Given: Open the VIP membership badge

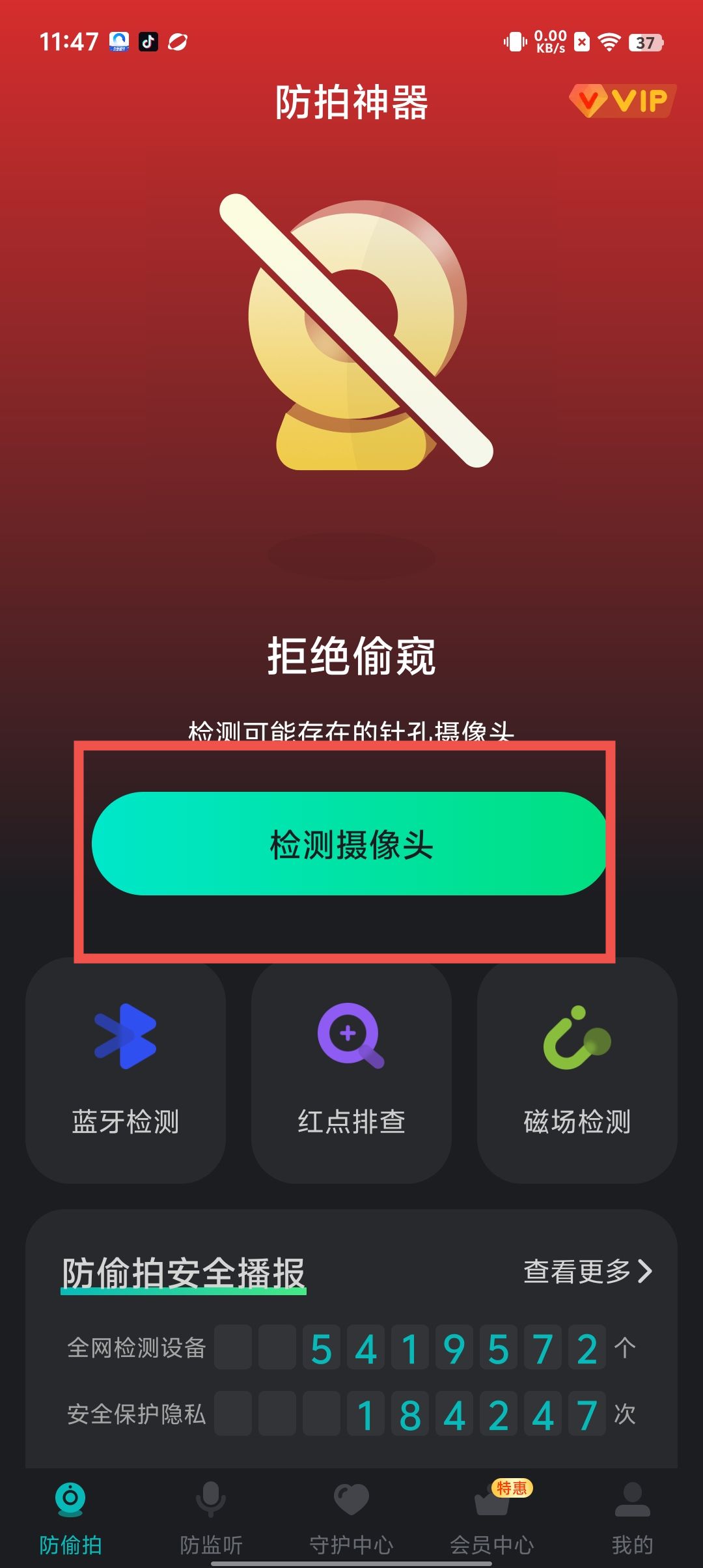Looking at the screenshot, I should pyautogui.click(x=622, y=101).
